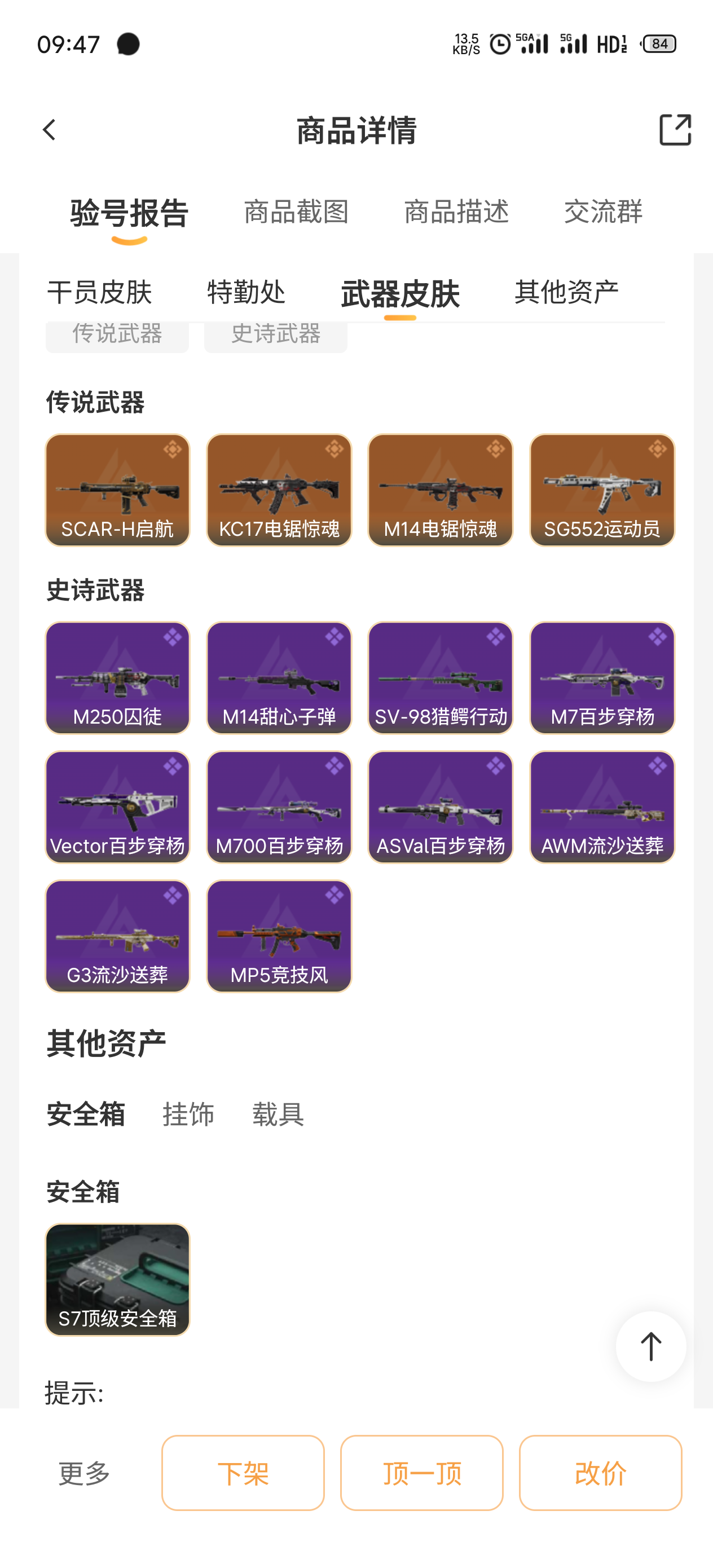Share this product via top-right icon

click(675, 130)
